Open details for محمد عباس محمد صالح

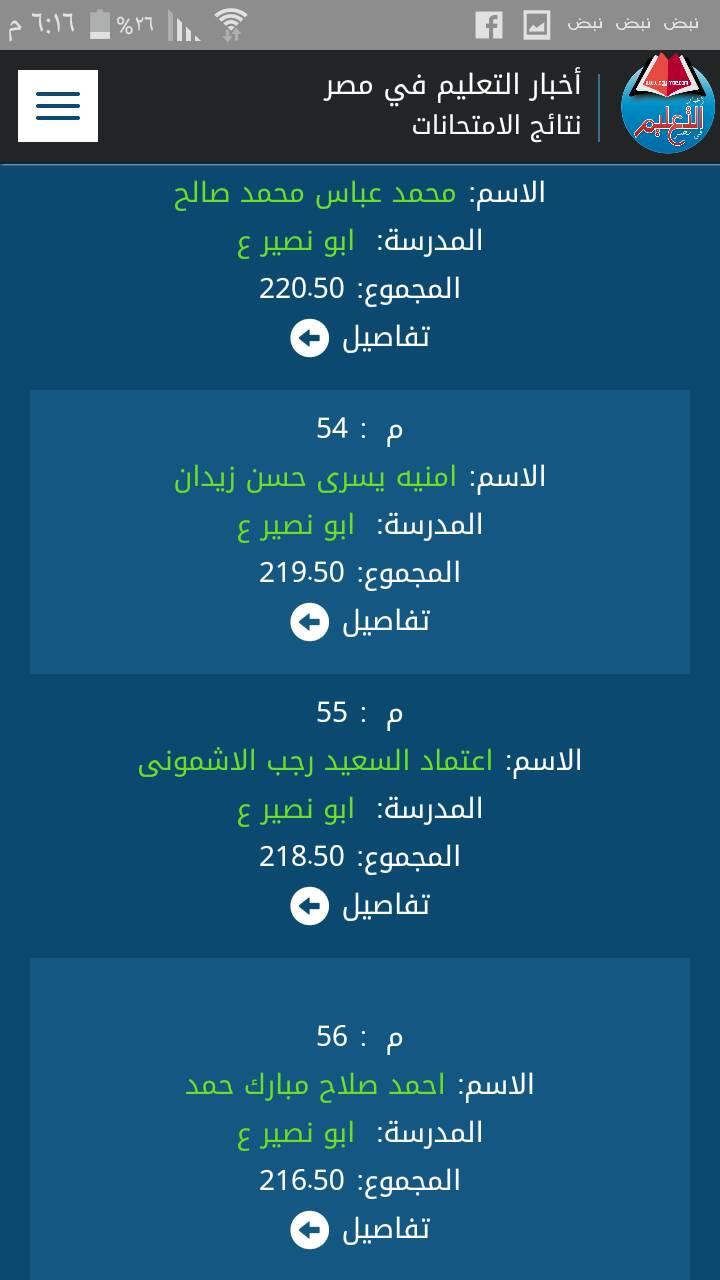point(360,338)
